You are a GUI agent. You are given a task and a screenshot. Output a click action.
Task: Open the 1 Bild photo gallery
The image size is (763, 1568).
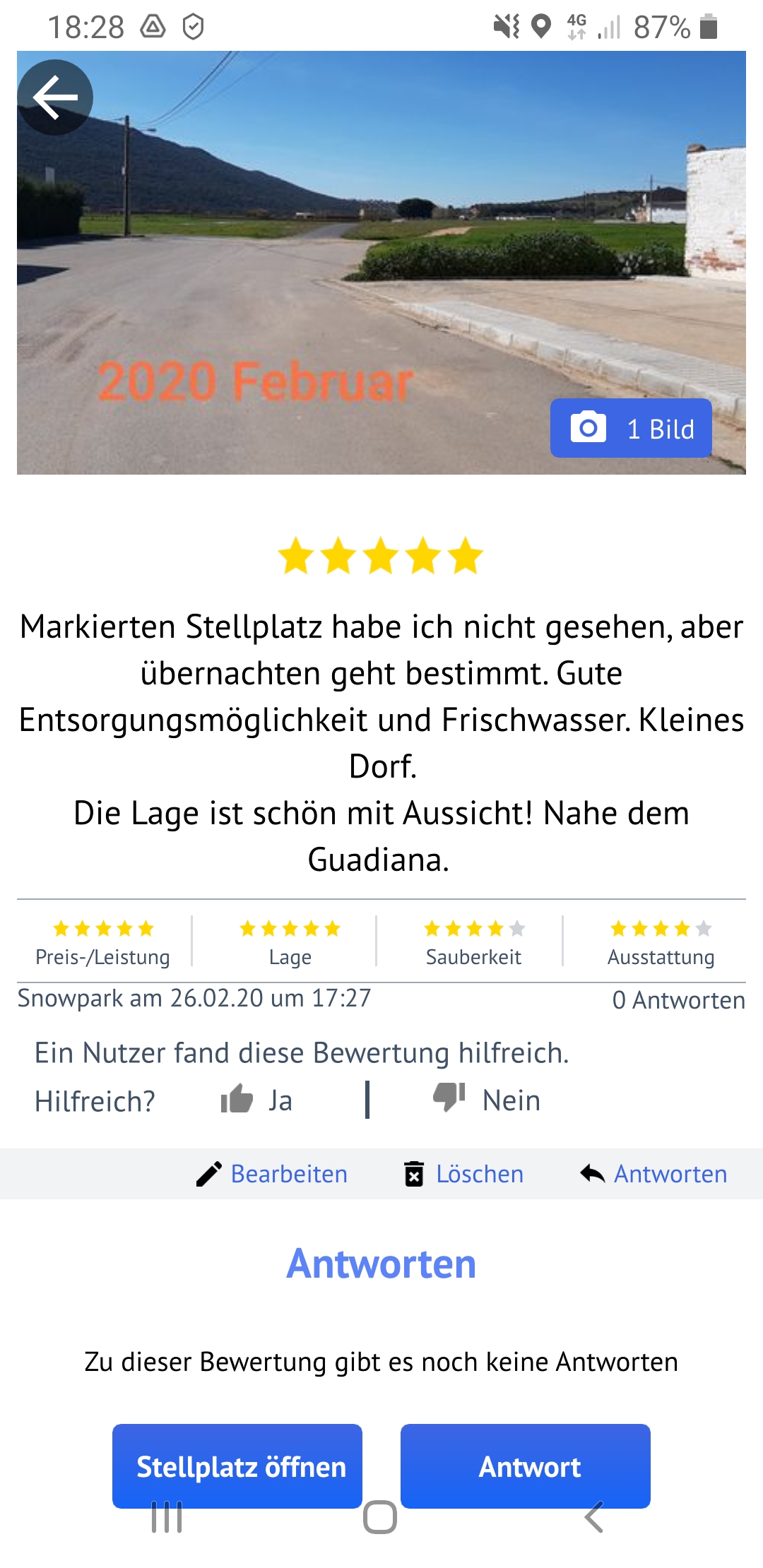[631, 428]
